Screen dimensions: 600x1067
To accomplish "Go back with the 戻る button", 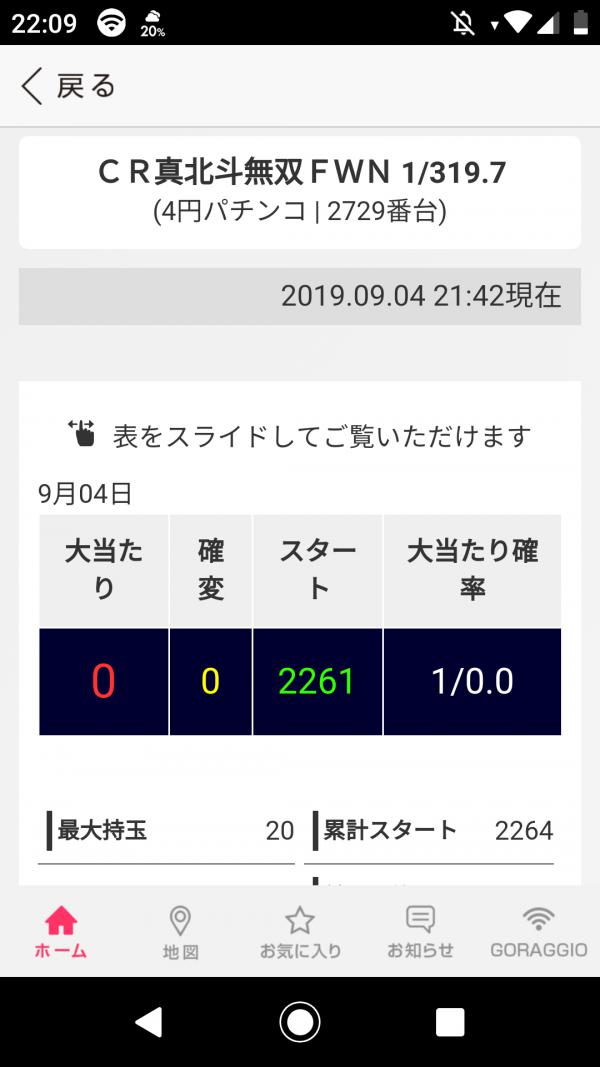I will [68, 86].
